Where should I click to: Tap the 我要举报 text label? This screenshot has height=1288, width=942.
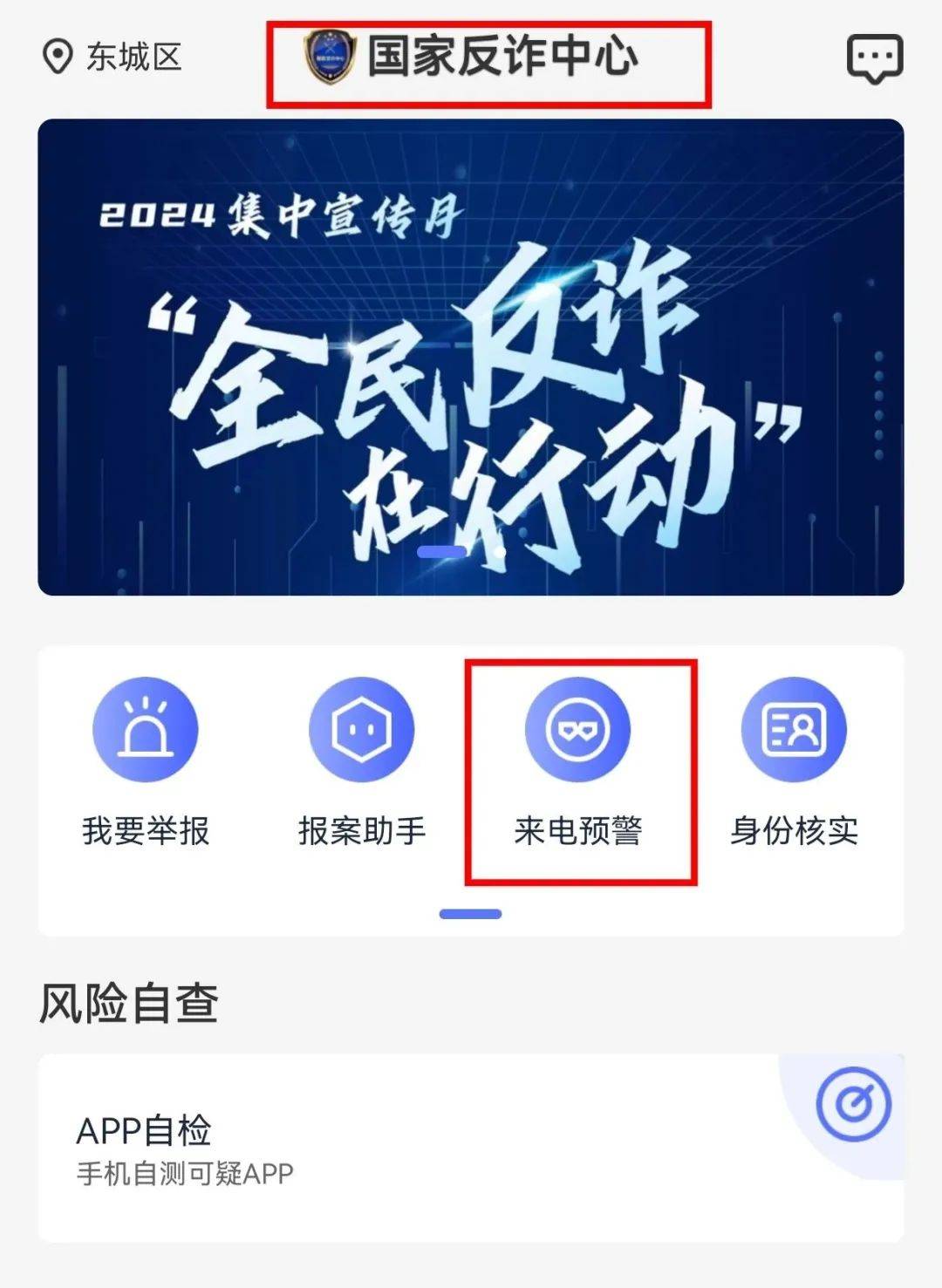[x=147, y=833]
